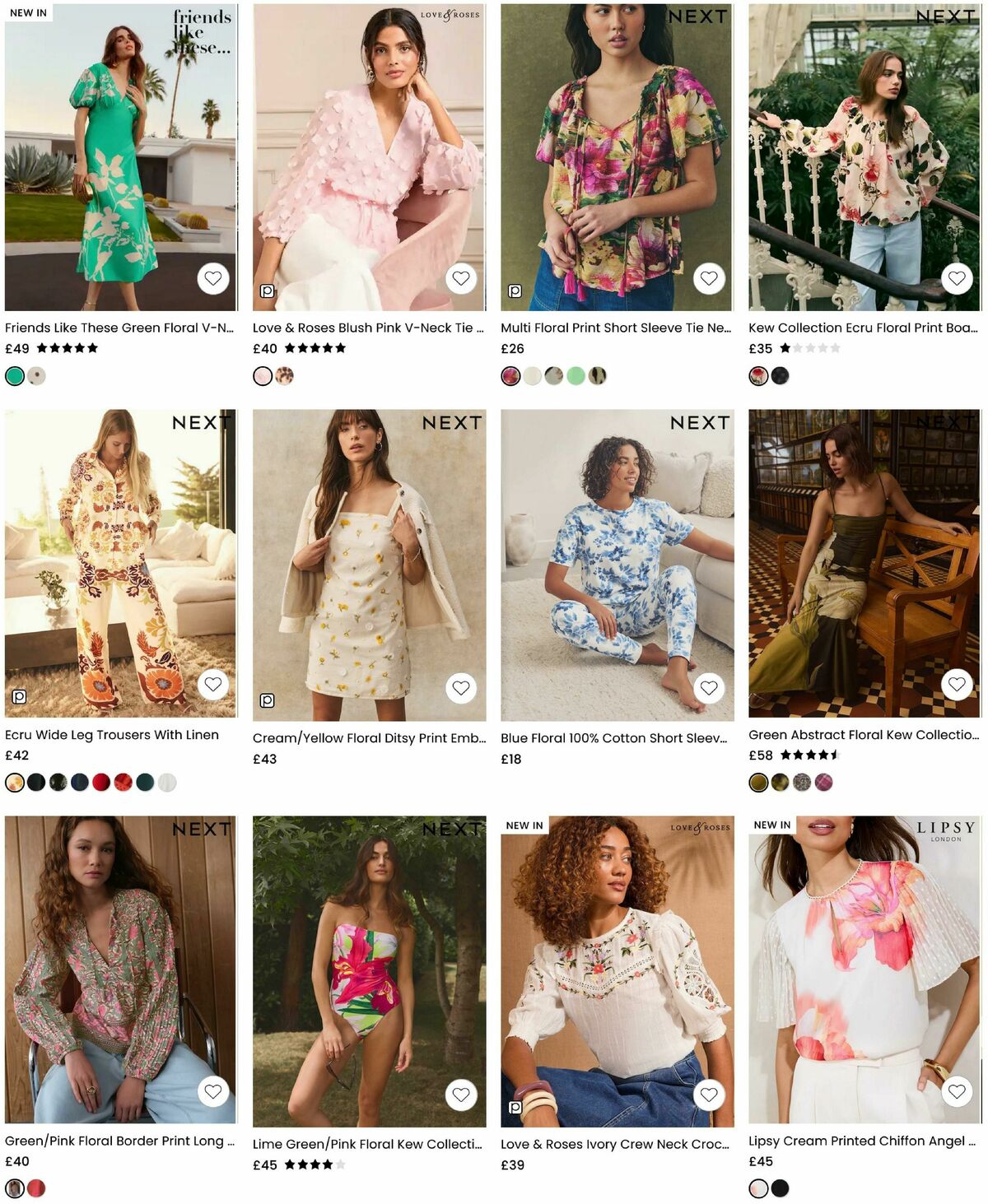Select the black colour swatch under the Lipsy Chiffon top
The image size is (988, 1204).
pos(780,1186)
